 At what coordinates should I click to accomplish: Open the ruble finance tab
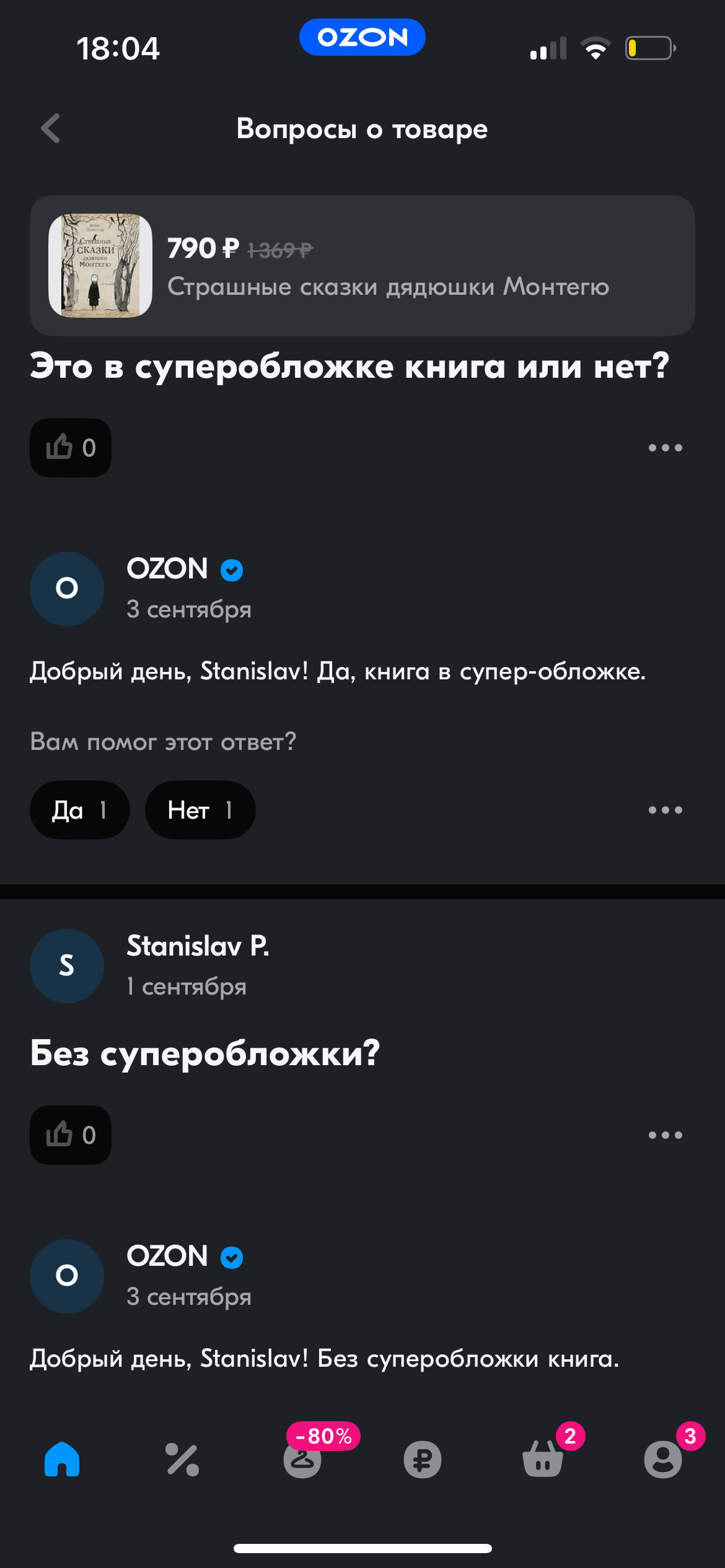423,1459
